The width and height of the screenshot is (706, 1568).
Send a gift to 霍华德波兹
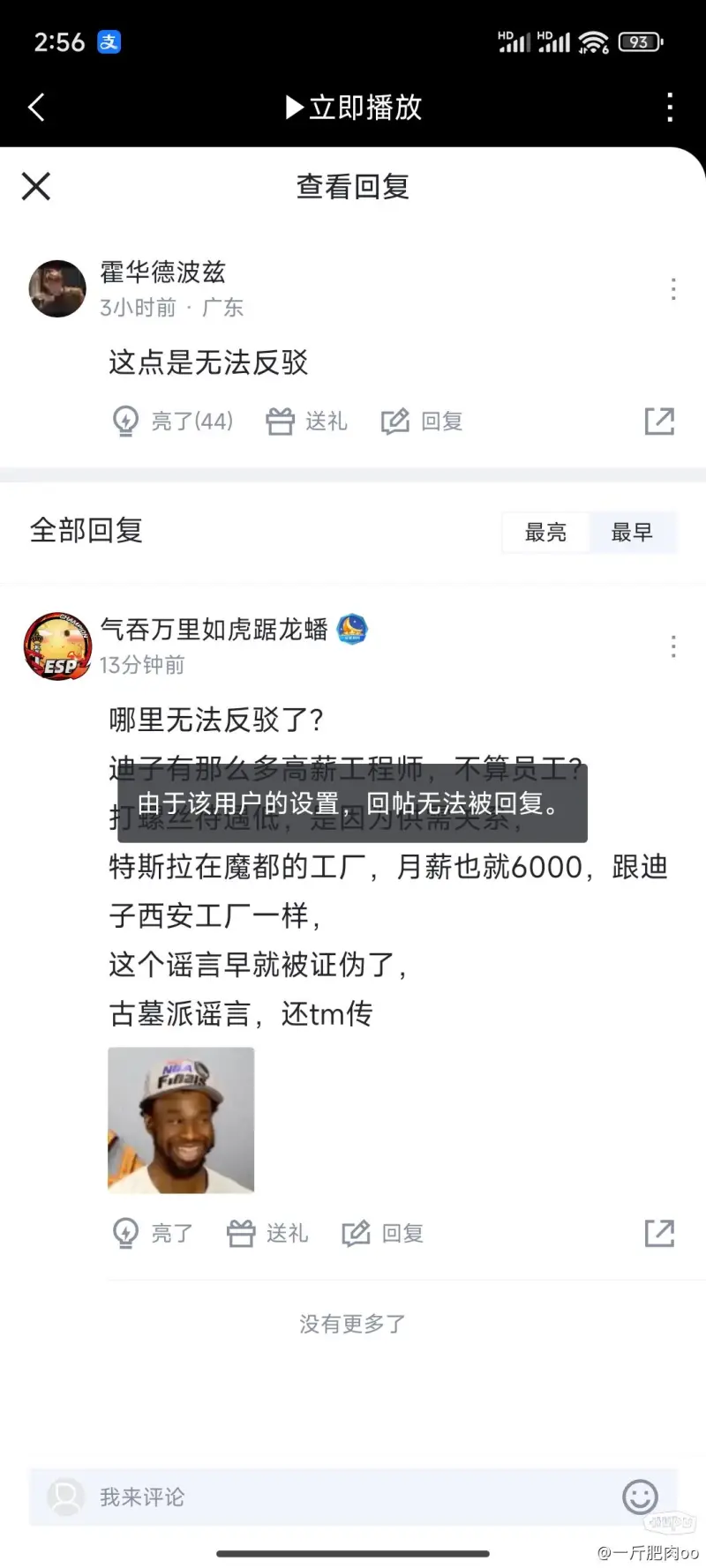pos(307,422)
